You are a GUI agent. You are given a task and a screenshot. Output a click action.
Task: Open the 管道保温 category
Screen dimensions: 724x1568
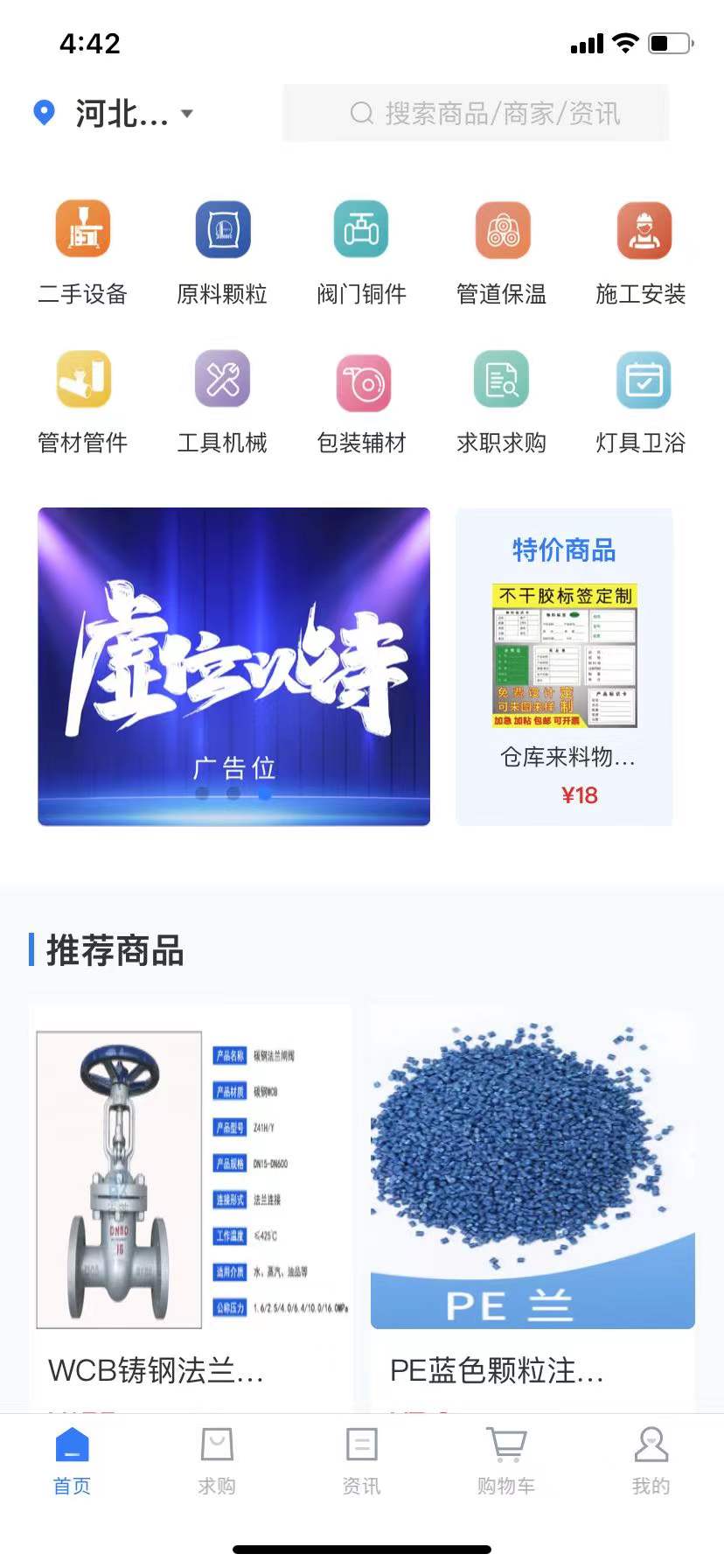coord(502,249)
